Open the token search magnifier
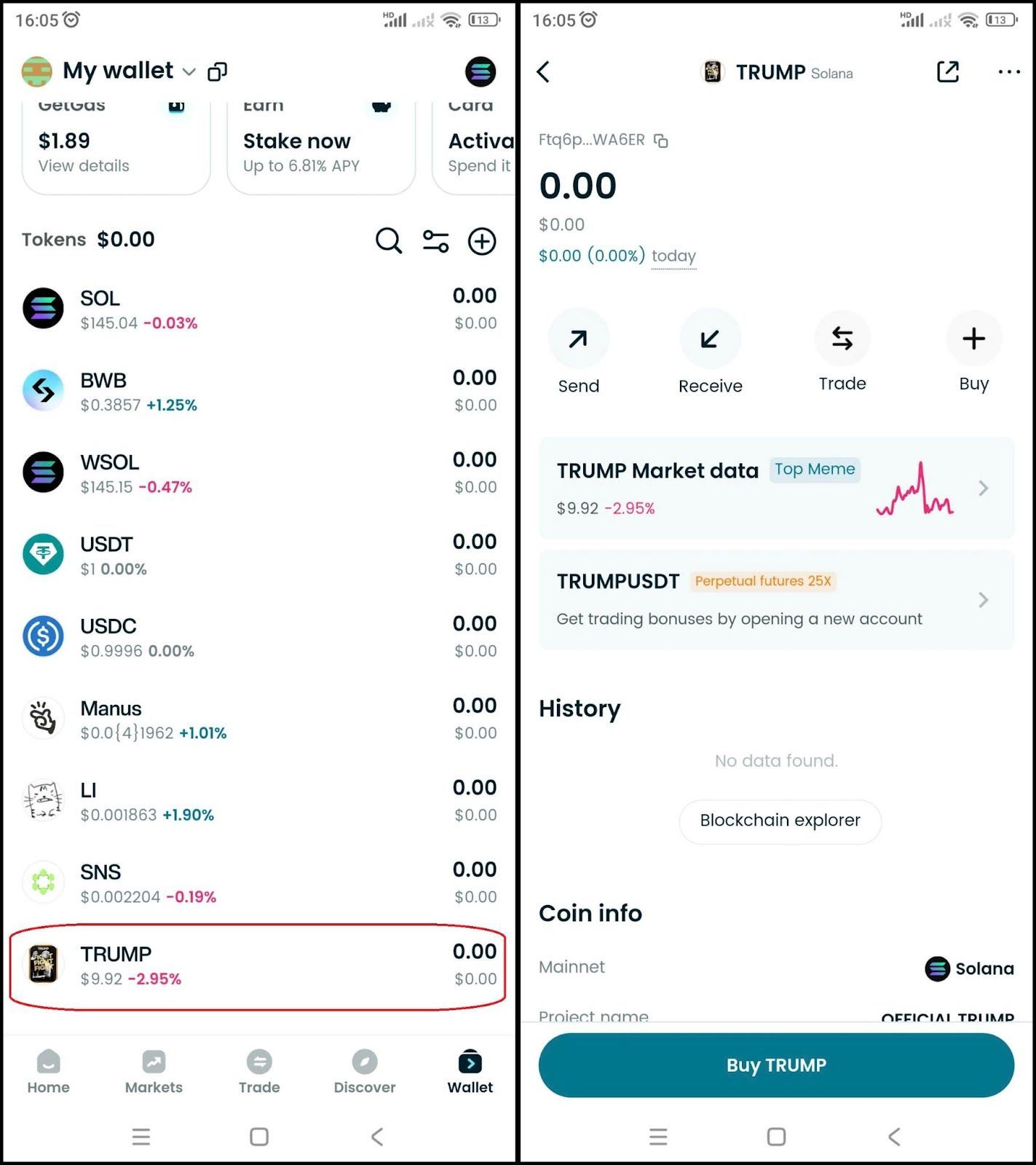 point(388,240)
